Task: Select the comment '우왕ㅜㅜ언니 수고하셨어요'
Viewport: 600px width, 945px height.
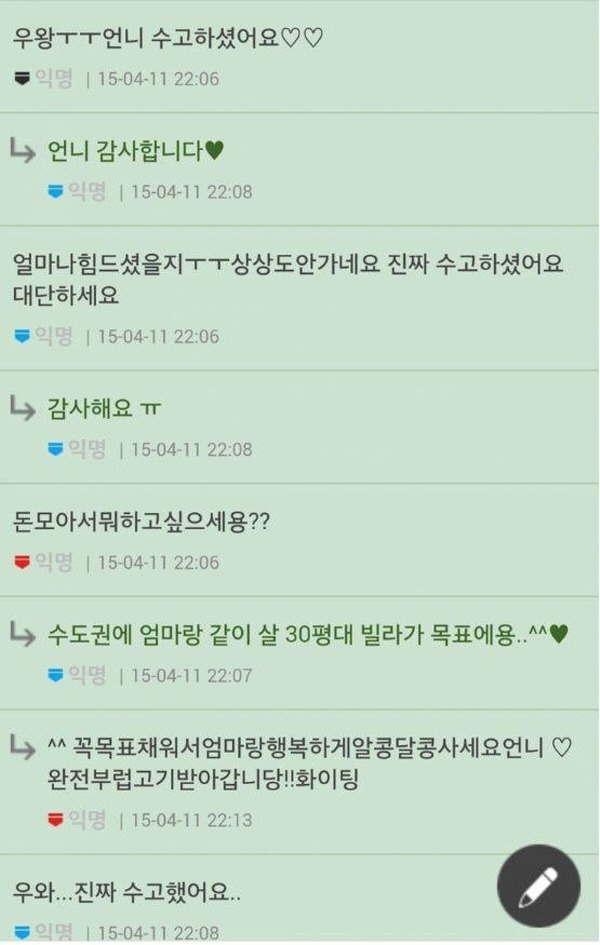Action: [x=170, y=40]
